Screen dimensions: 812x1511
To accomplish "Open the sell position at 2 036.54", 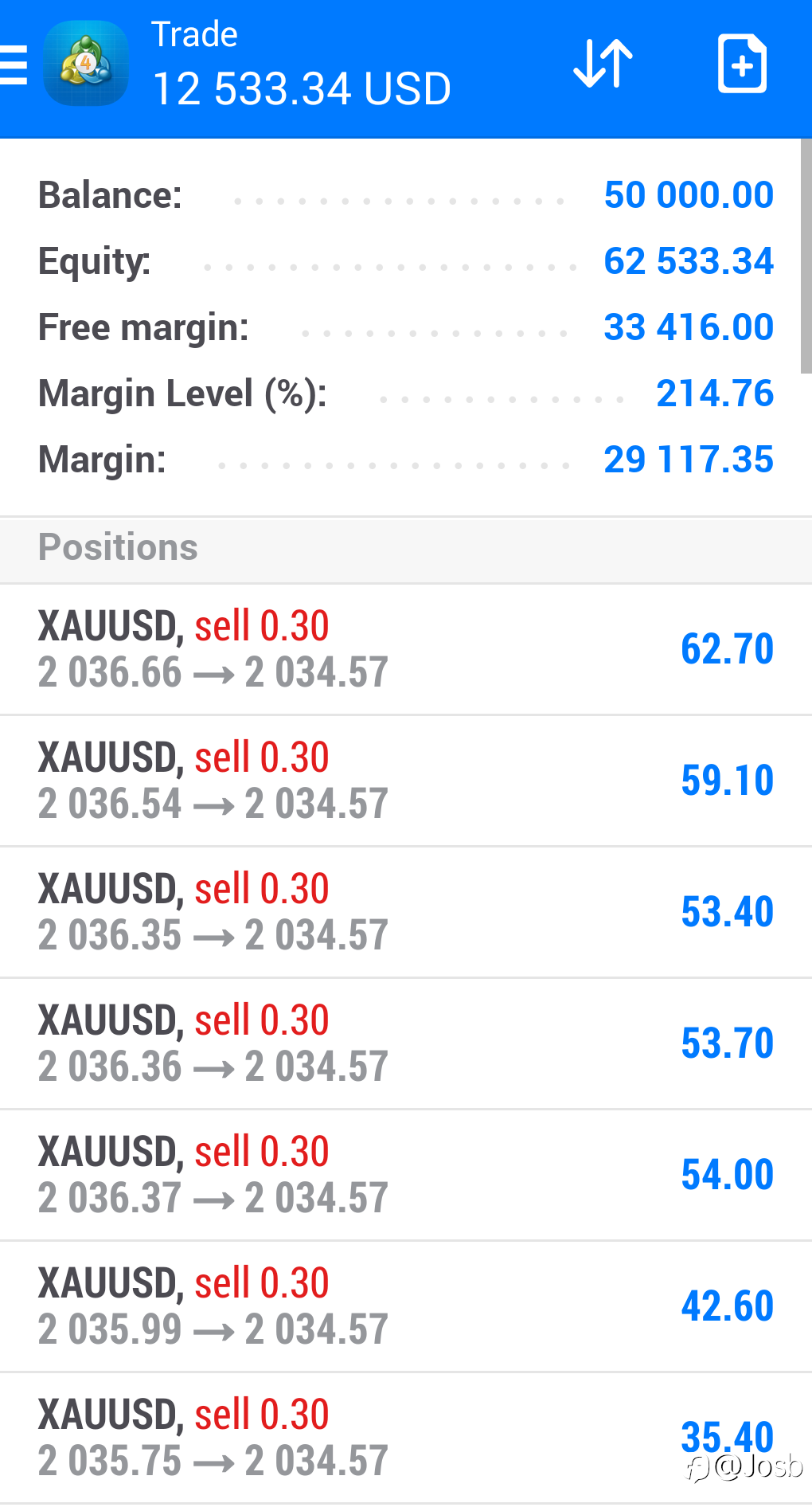I will 406,781.
